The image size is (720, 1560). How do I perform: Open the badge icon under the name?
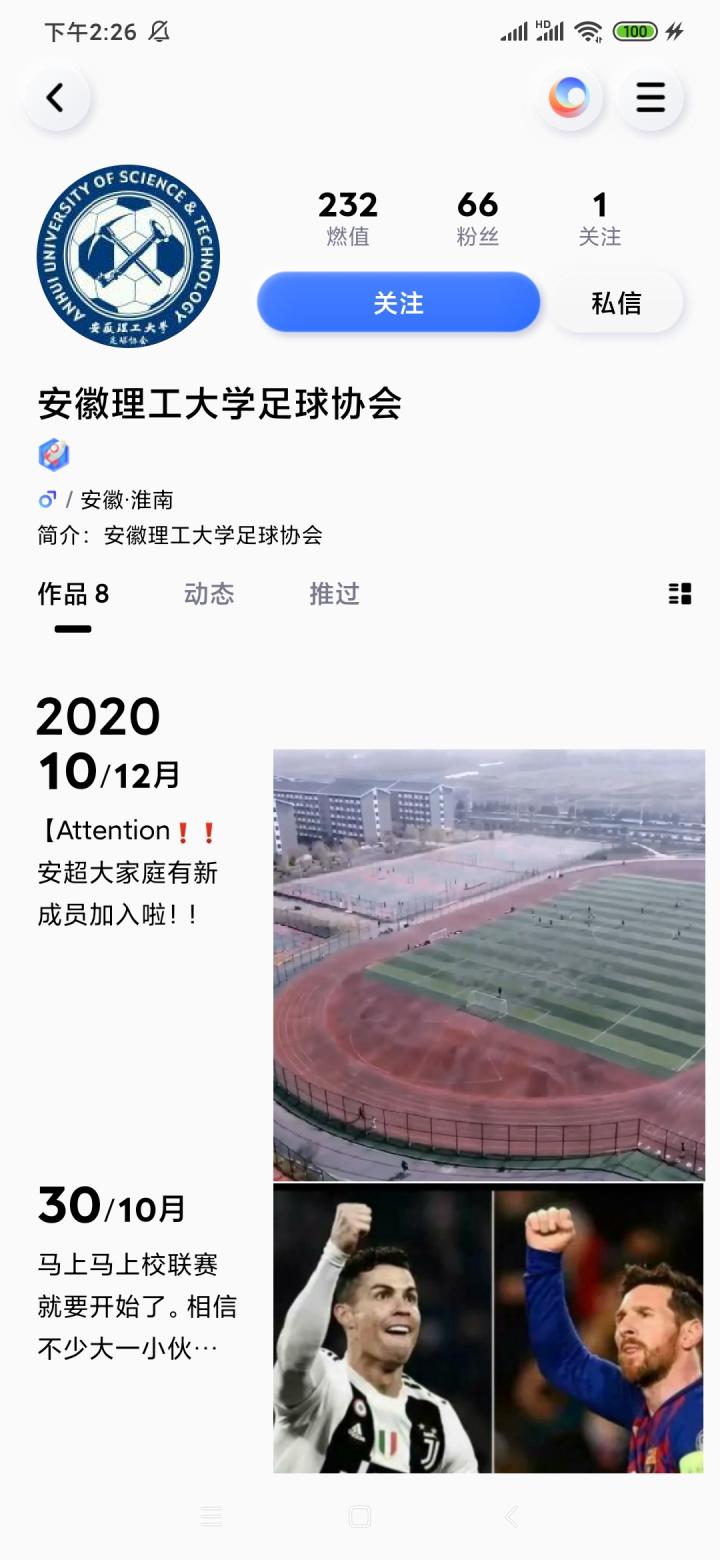(x=54, y=455)
